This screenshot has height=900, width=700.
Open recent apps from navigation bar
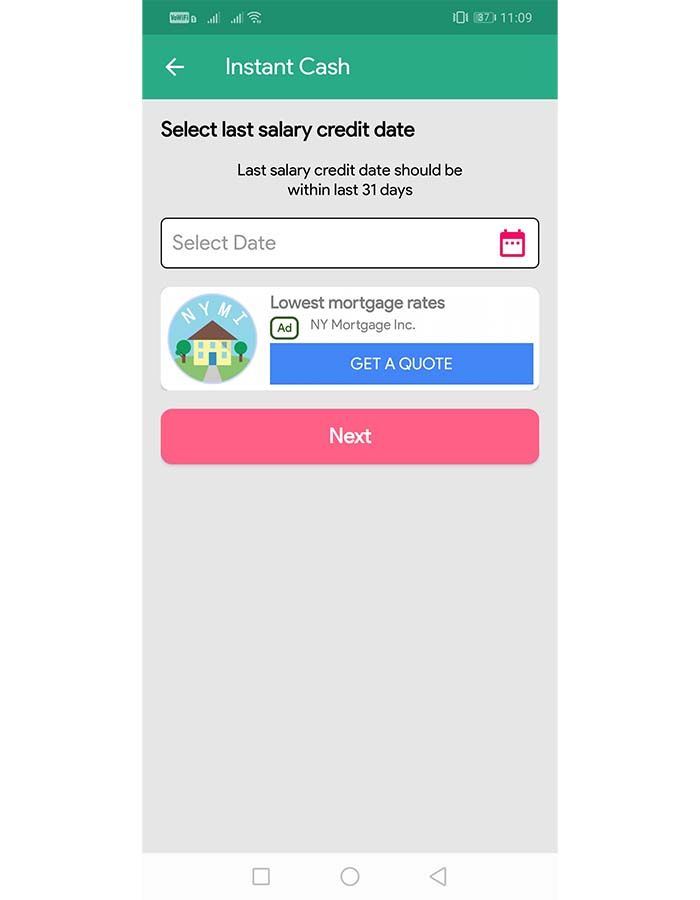[261, 876]
